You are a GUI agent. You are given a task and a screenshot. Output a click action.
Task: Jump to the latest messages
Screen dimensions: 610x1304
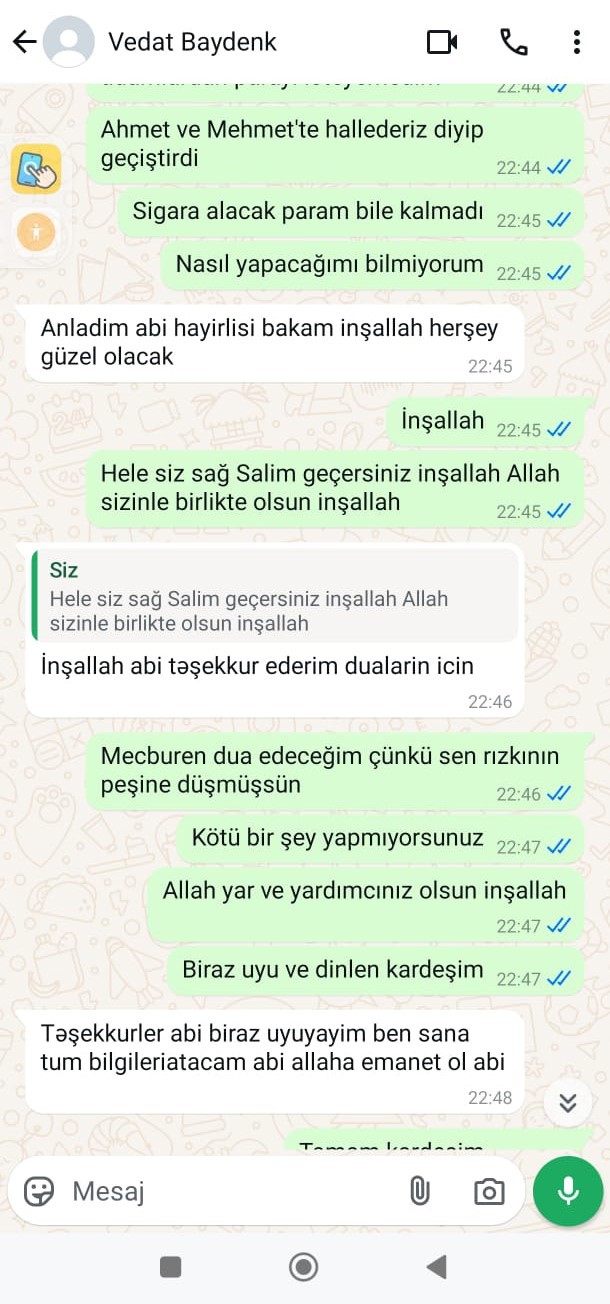click(x=568, y=1103)
